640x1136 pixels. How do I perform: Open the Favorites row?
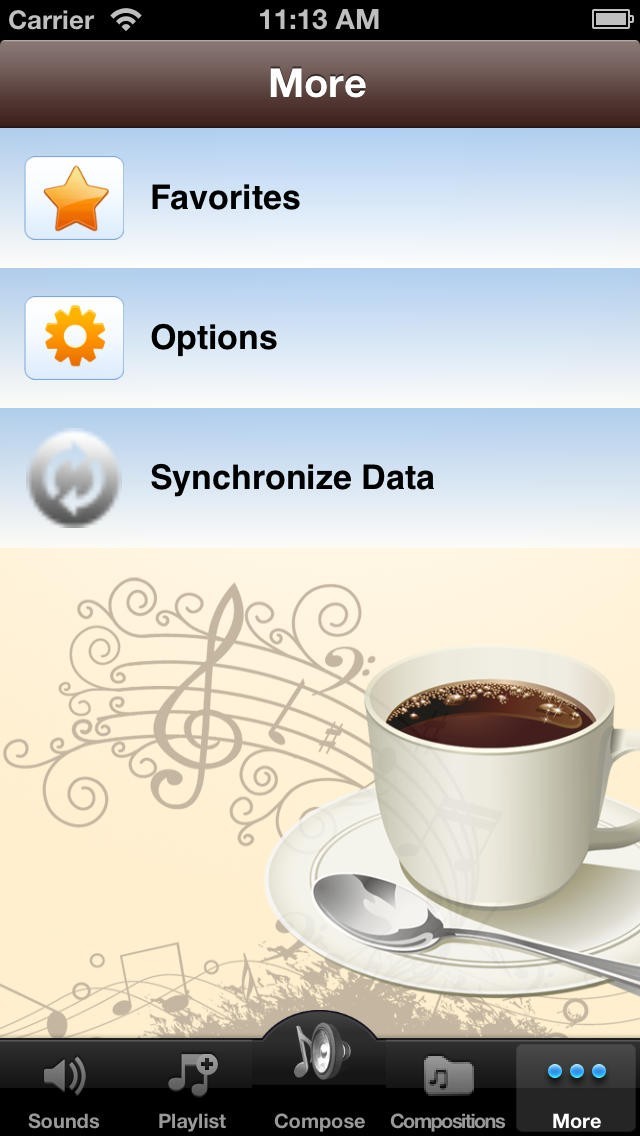320,198
